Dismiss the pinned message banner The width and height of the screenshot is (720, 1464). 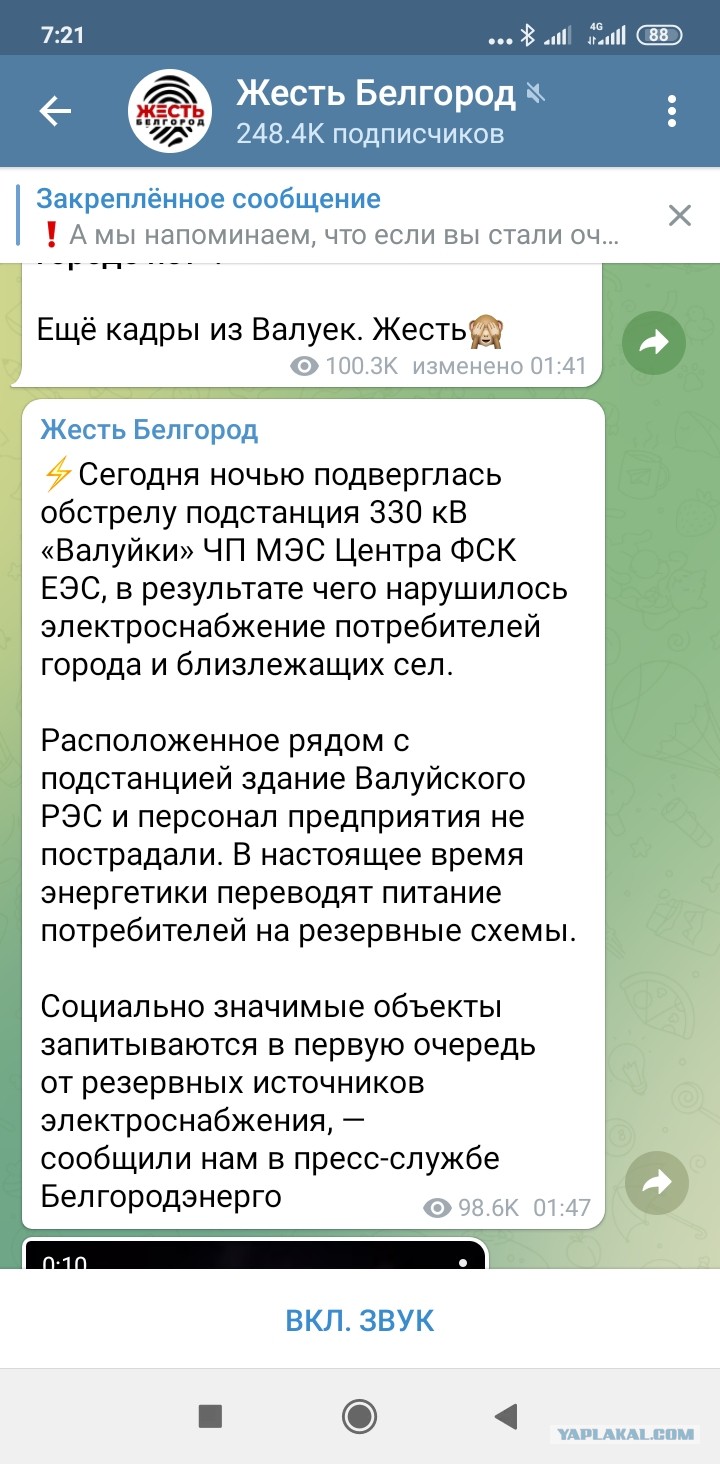point(680,215)
